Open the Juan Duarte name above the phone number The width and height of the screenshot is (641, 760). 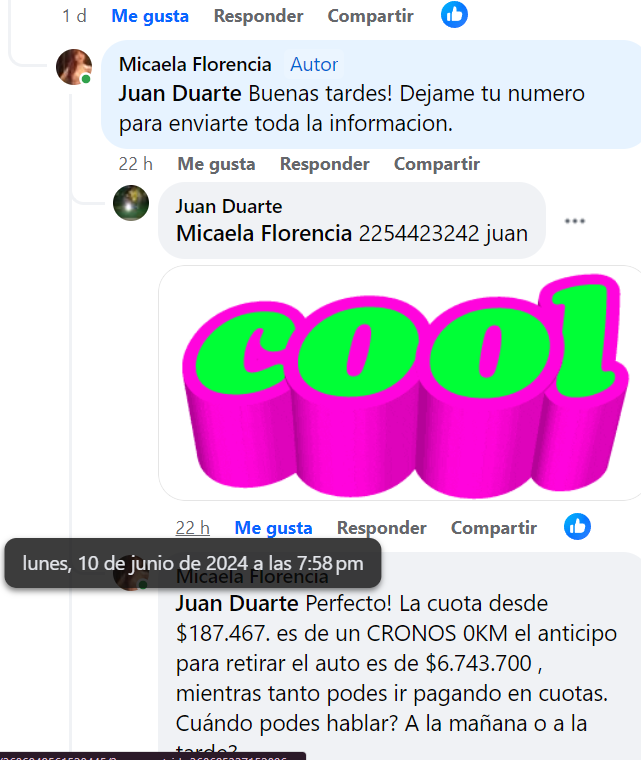click(228, 206)
